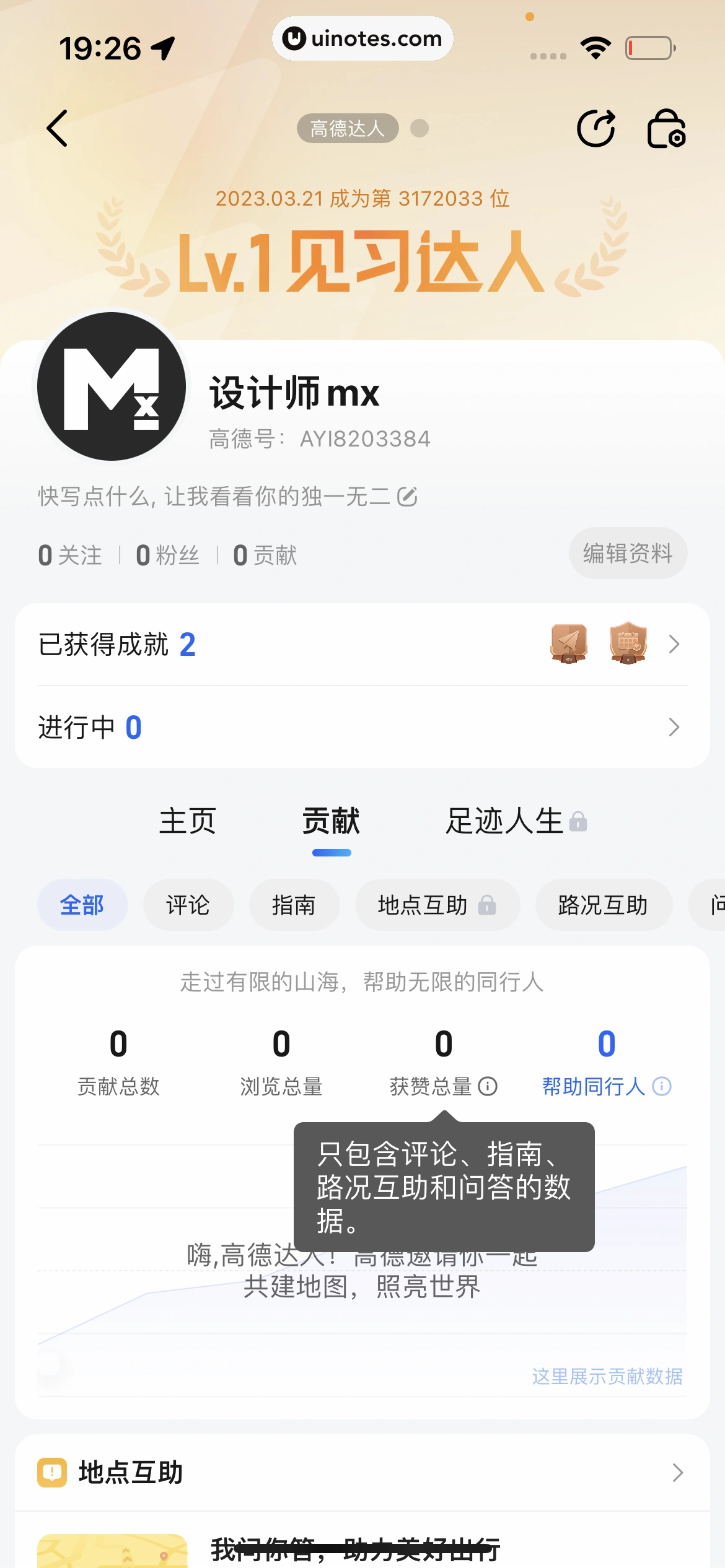Toggle the 评论 filter chip

pos(188,905)
